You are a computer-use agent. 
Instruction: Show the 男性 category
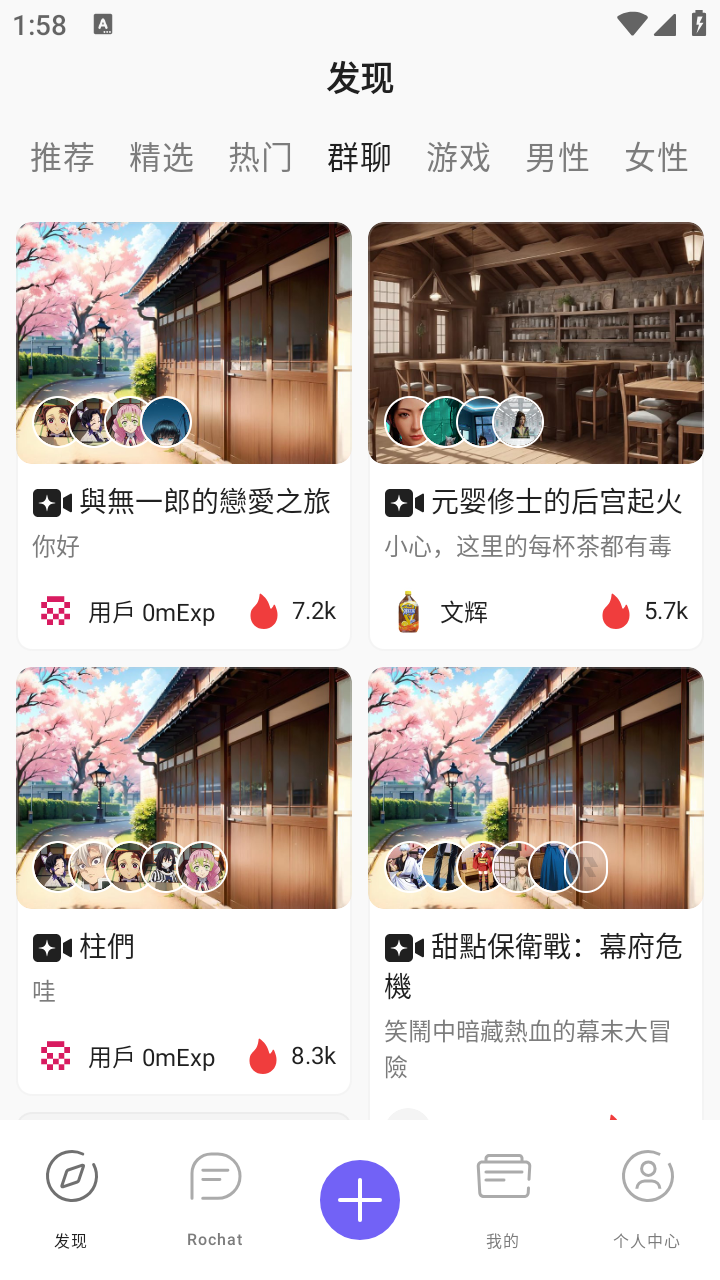coord(557,157)
